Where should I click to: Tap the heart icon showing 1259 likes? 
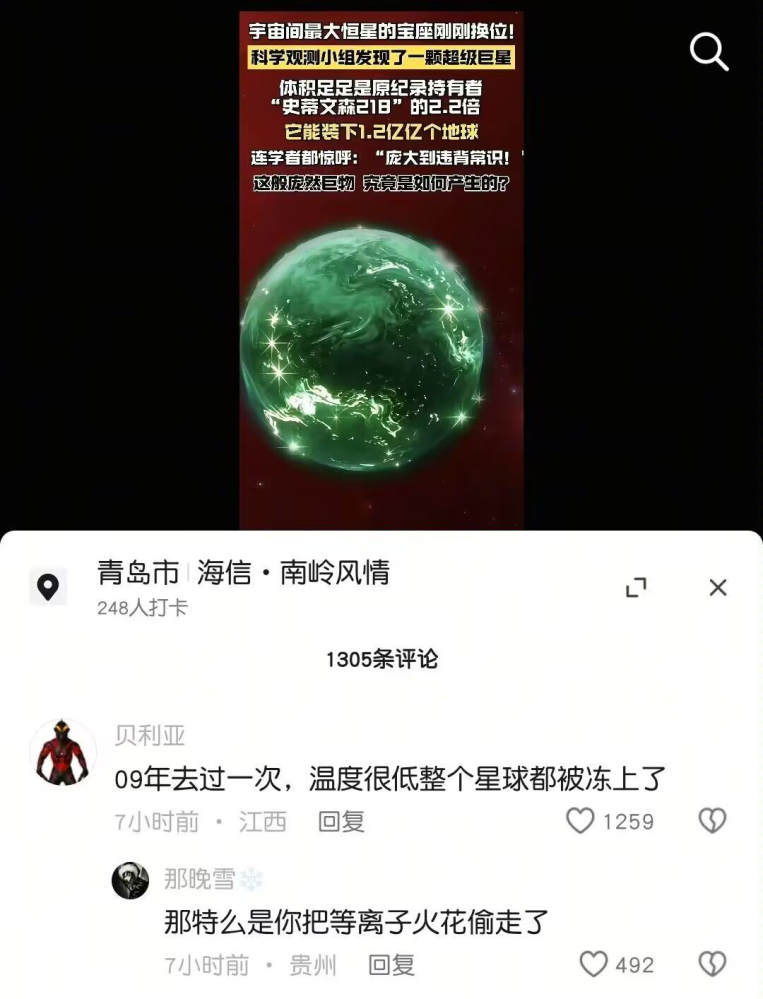click(x=578, y=821)
